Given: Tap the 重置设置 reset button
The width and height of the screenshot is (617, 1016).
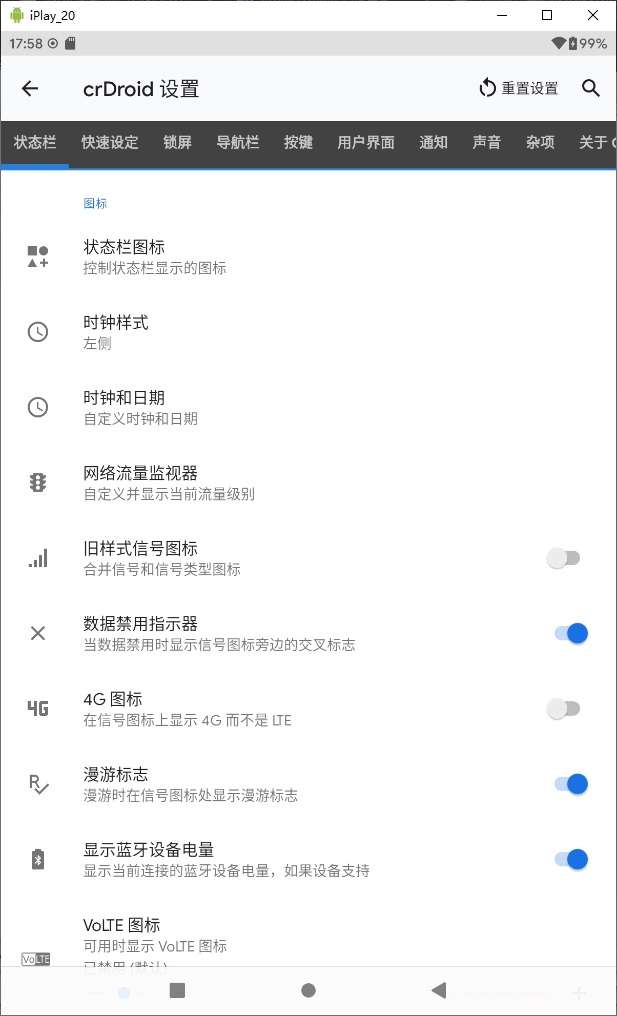Looking at the screenshot, I should (x=518, y=88).
